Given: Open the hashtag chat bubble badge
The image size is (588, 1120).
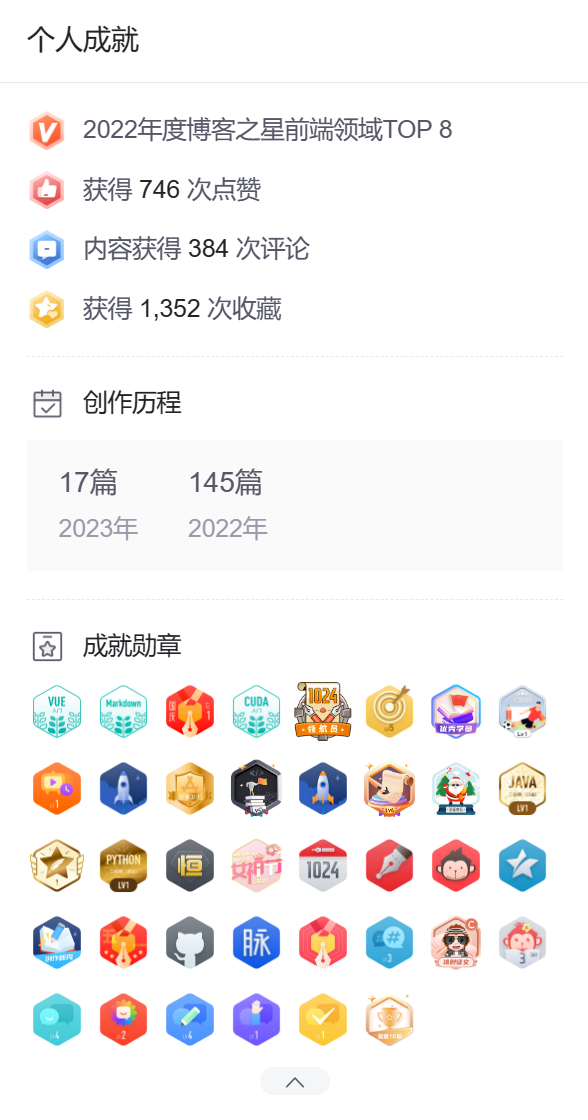Looking at the screenshot, I should coord(389,943).
